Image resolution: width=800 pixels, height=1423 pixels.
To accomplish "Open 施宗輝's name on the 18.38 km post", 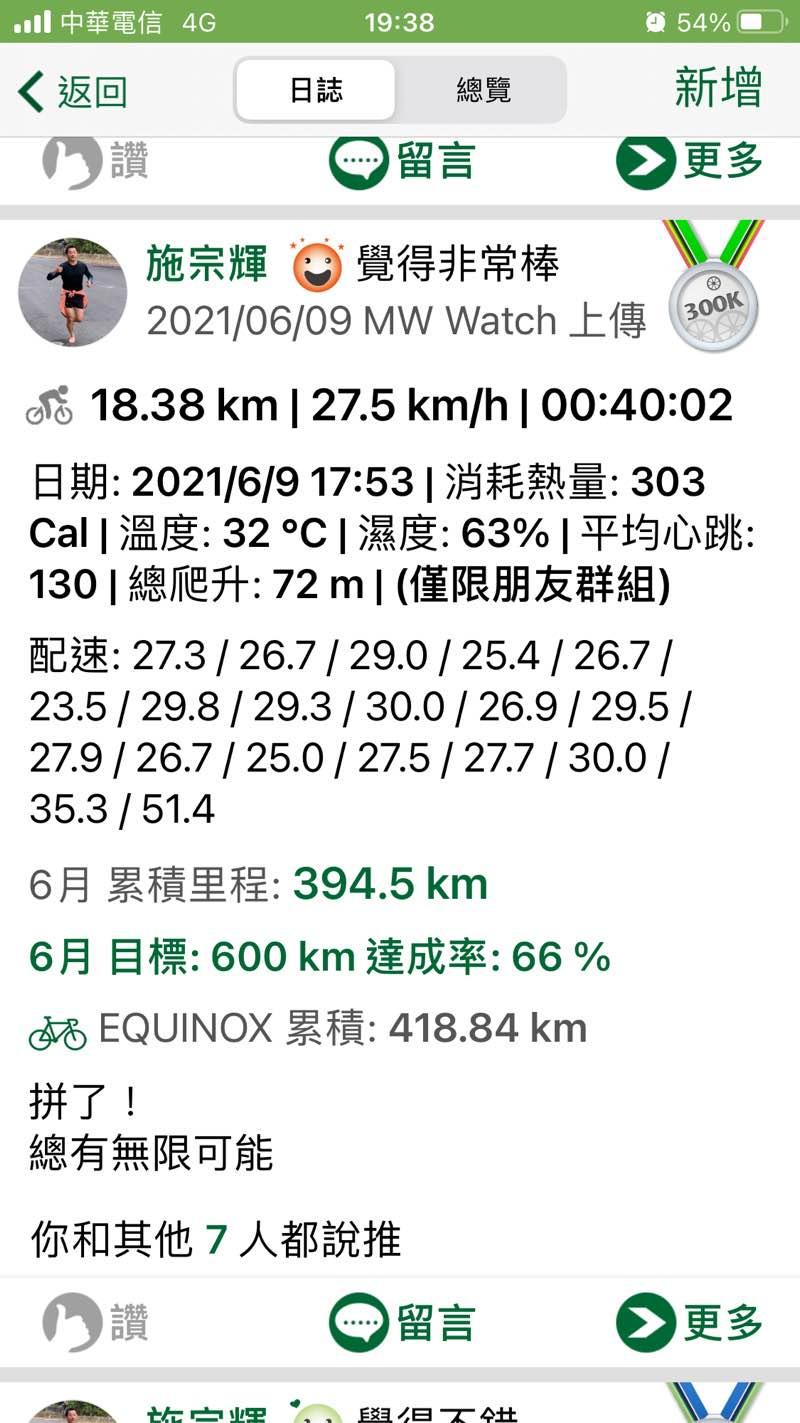I will click(x=207, y=265).
